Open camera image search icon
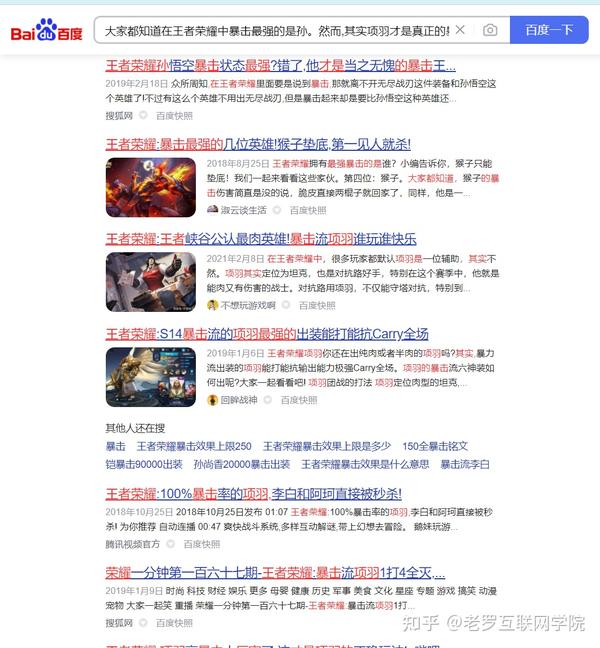Image resolution: width=600 pixels, height=648 pixels. (490, 31)
